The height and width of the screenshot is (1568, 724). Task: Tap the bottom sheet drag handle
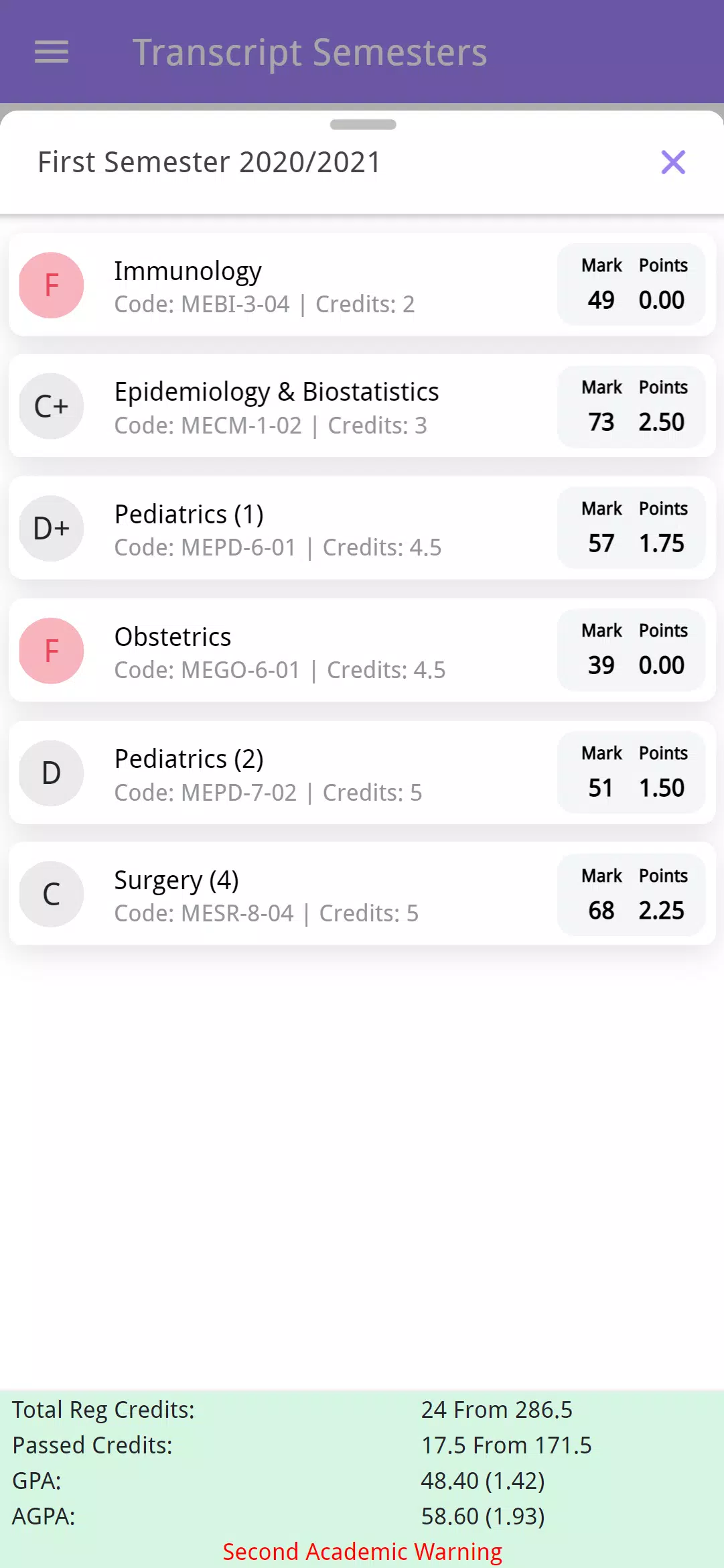(x=363, y=125)
